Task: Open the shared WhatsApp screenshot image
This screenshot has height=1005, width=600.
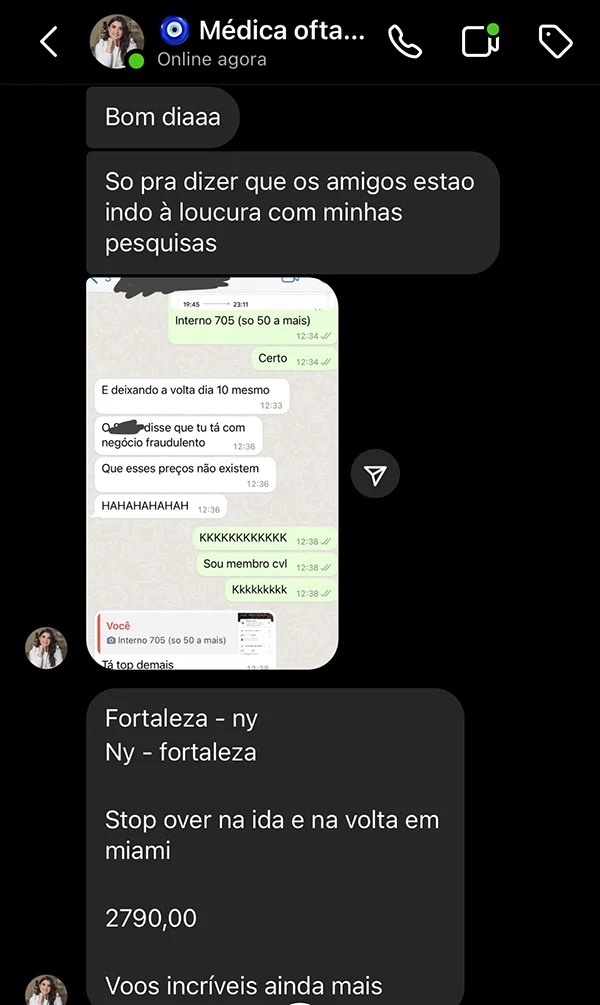Action: 212,472
